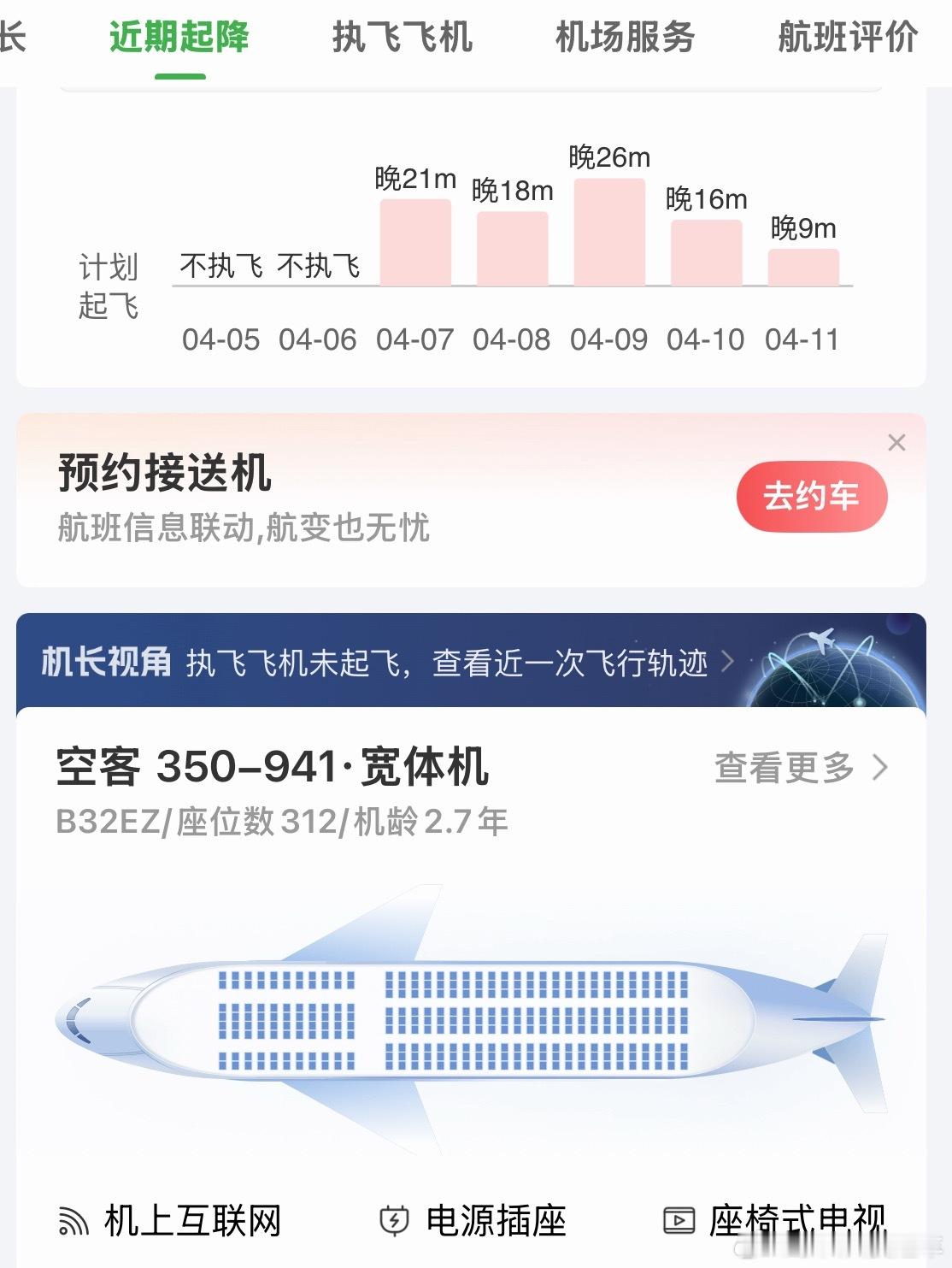Click the 电源插座 power plug icon
The height and width of the screenshot is (1268, 952).
(395, 1222)
